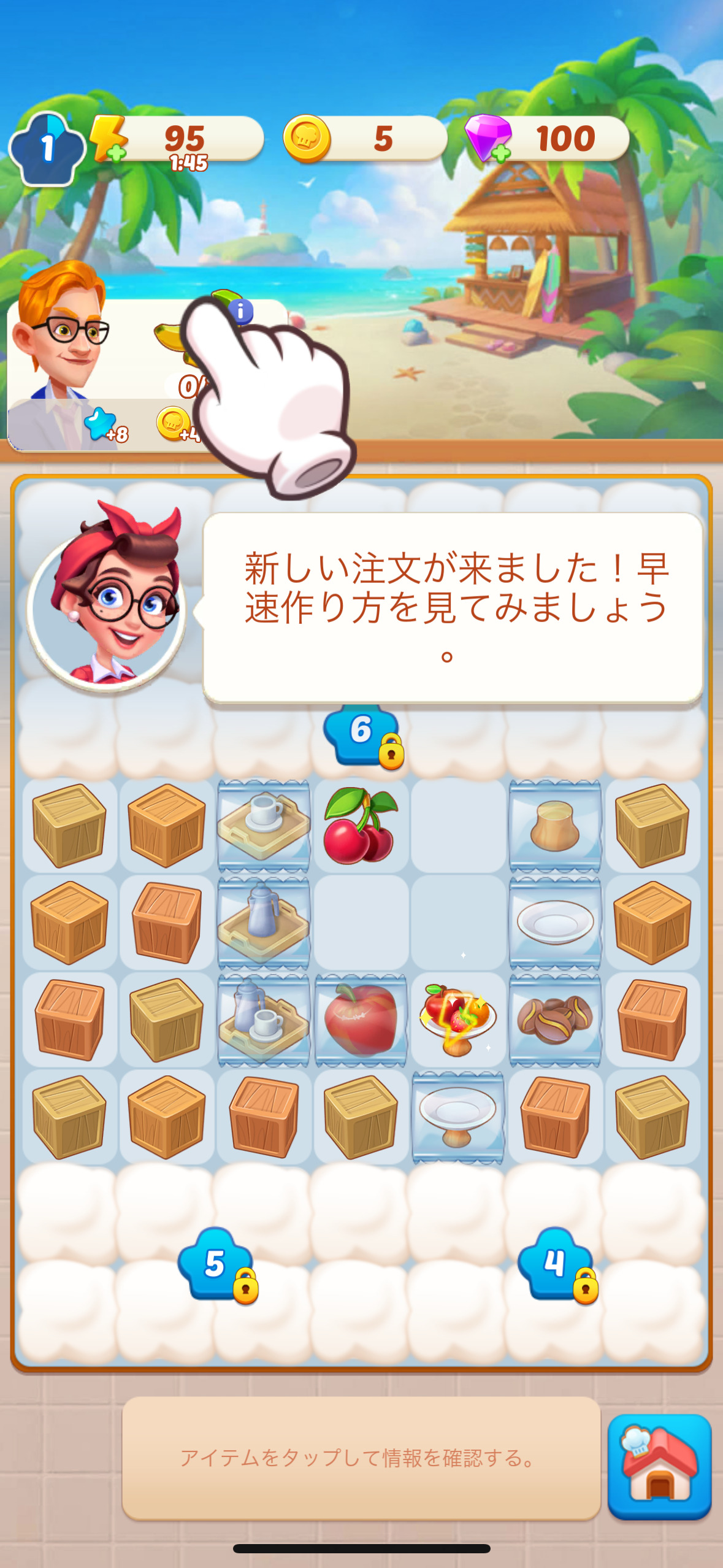This screenshot has width=723, height=1568.
Task: Tap the locked level 4 area badge
Action: point(556,1264)
